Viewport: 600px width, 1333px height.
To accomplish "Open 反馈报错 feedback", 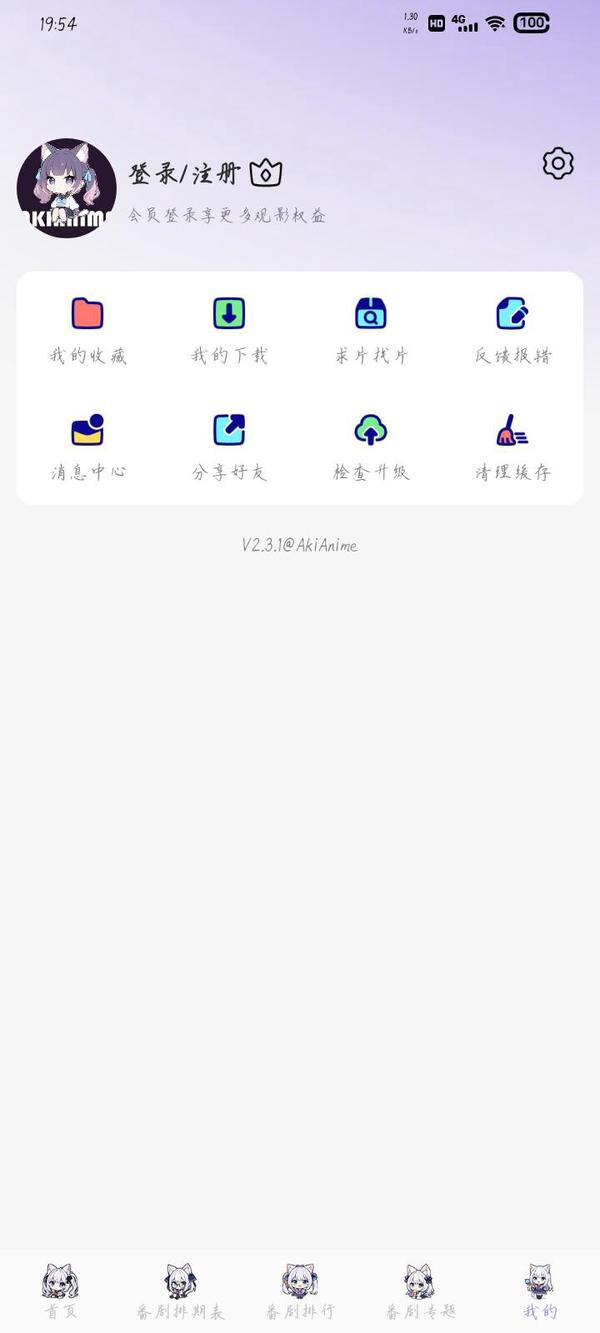I will (x=513, y=332).
